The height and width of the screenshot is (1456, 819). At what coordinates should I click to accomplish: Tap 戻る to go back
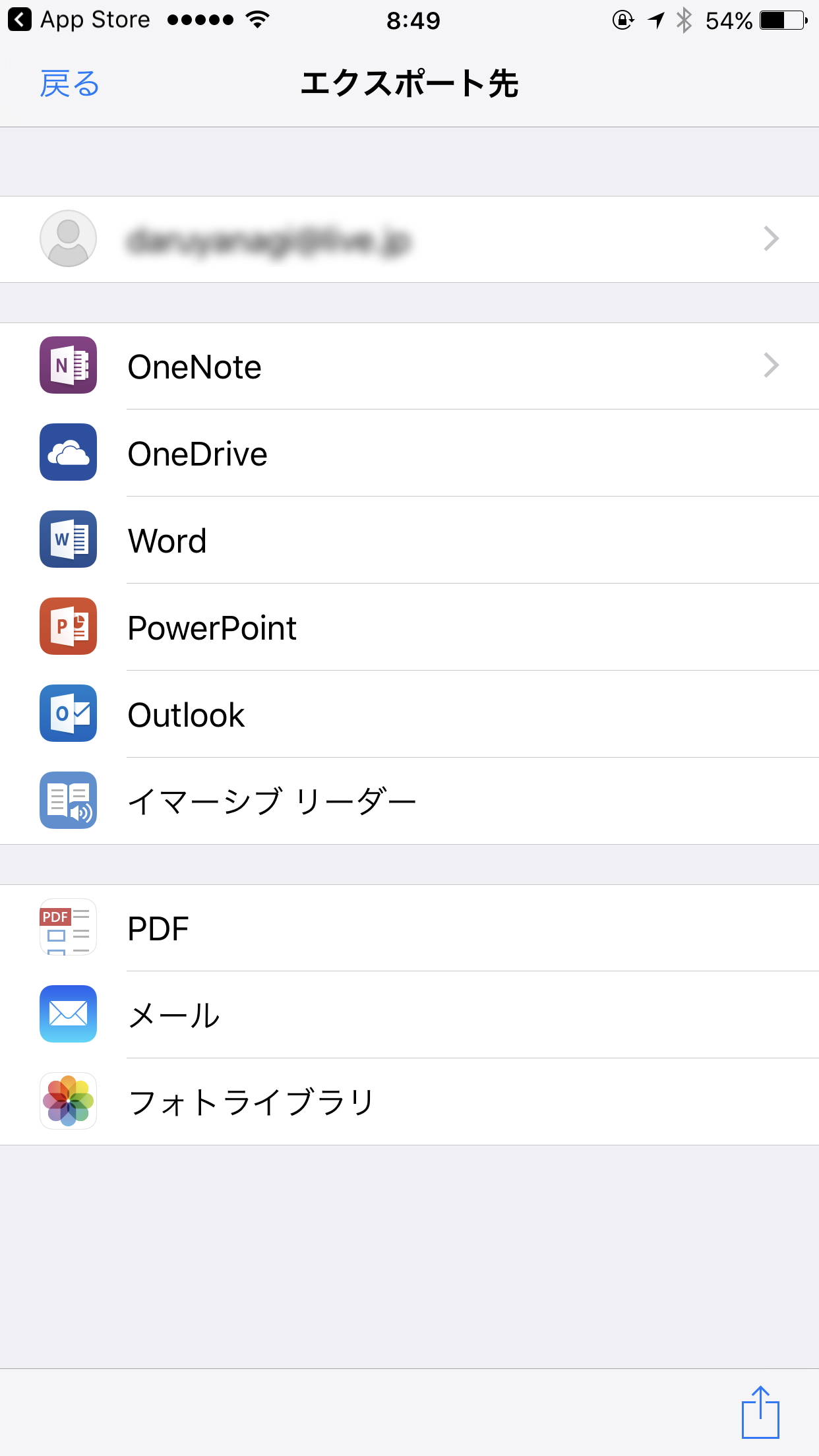69,84
